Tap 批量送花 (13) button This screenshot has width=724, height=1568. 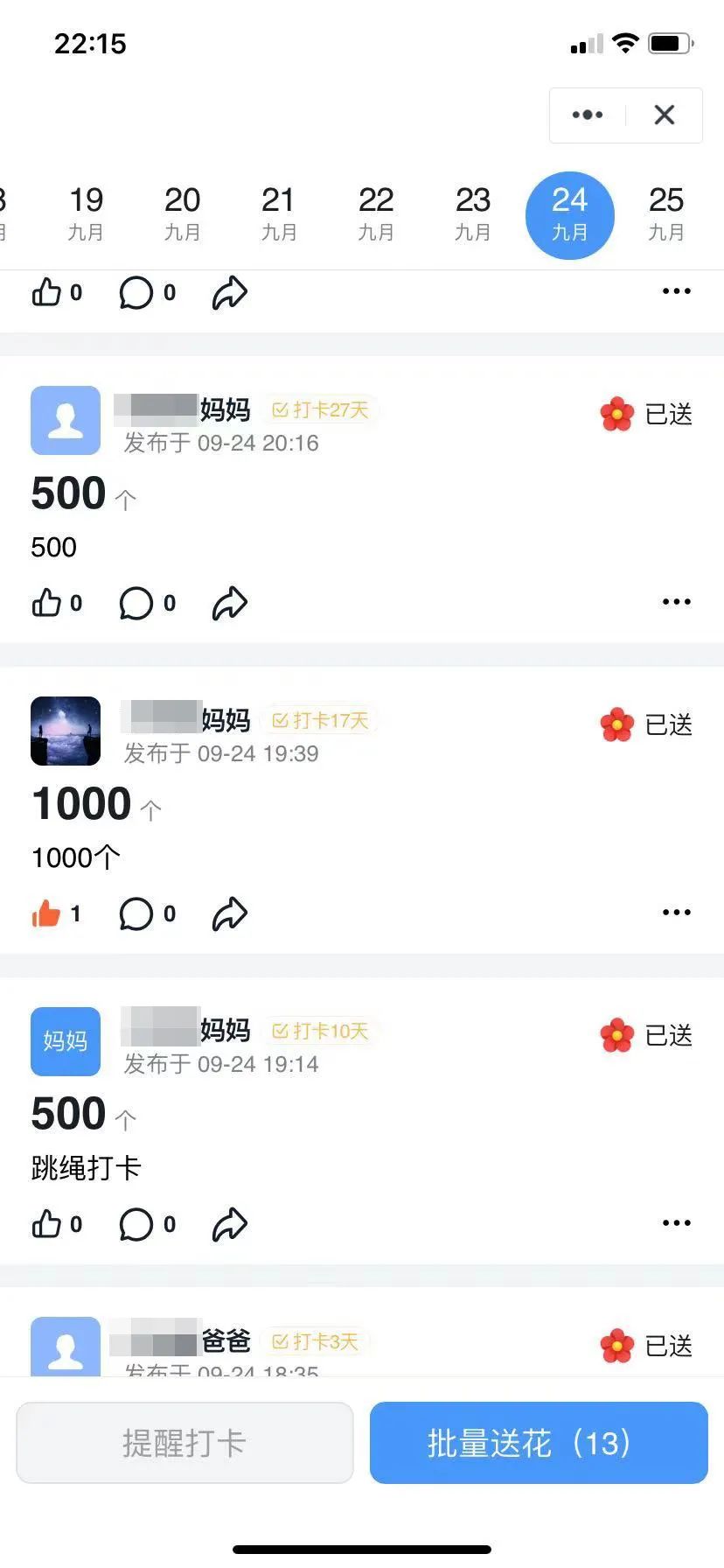[x=539, y=1443]
